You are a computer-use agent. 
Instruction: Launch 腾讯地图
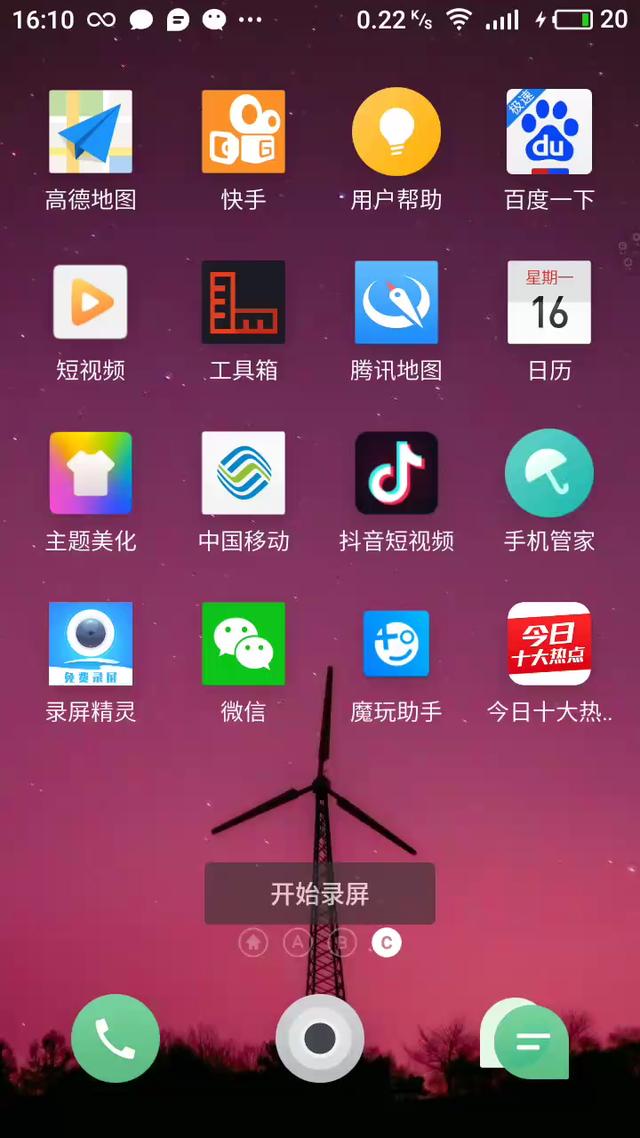coord(396,302)
